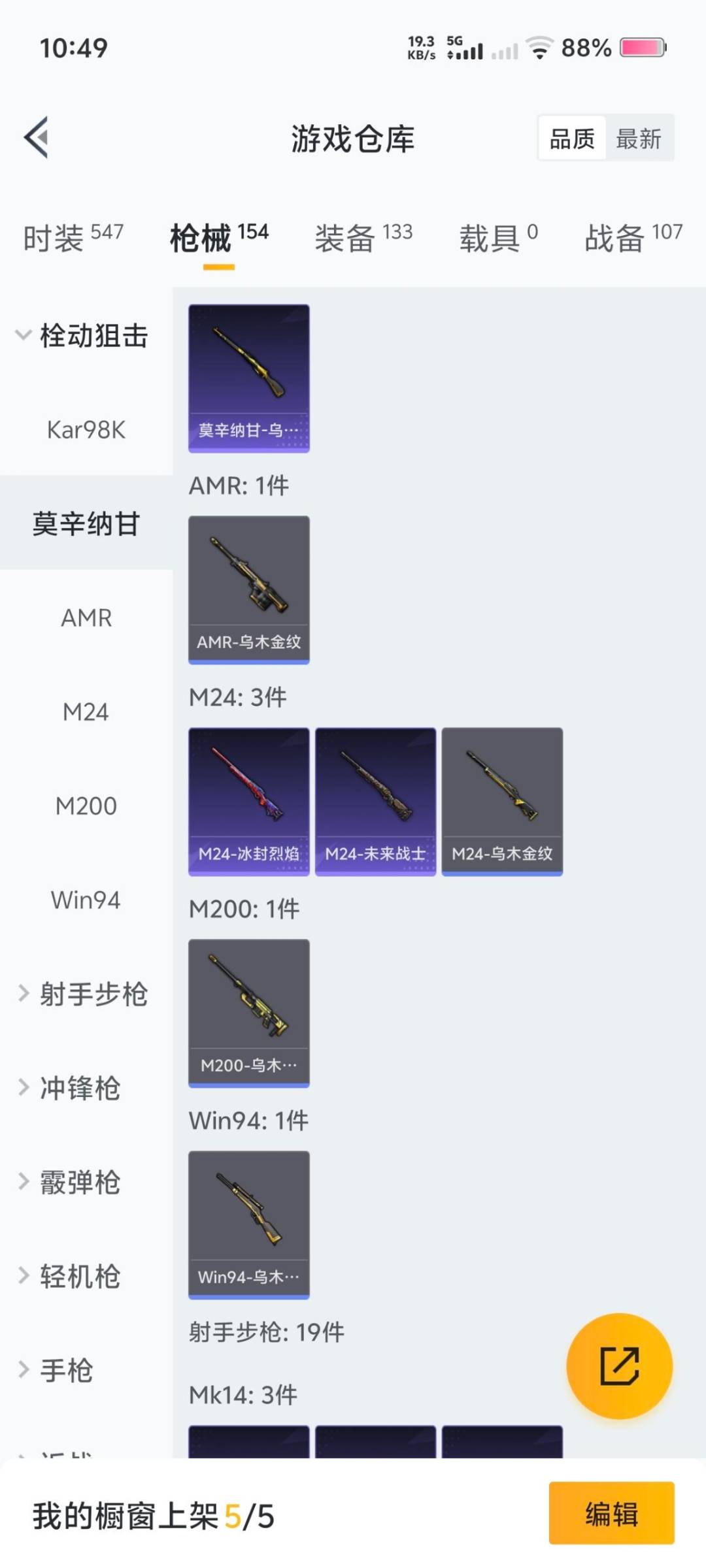Switch to the 装备 tab
Viewport: 706px width, 1568px height.
point(363,237)
